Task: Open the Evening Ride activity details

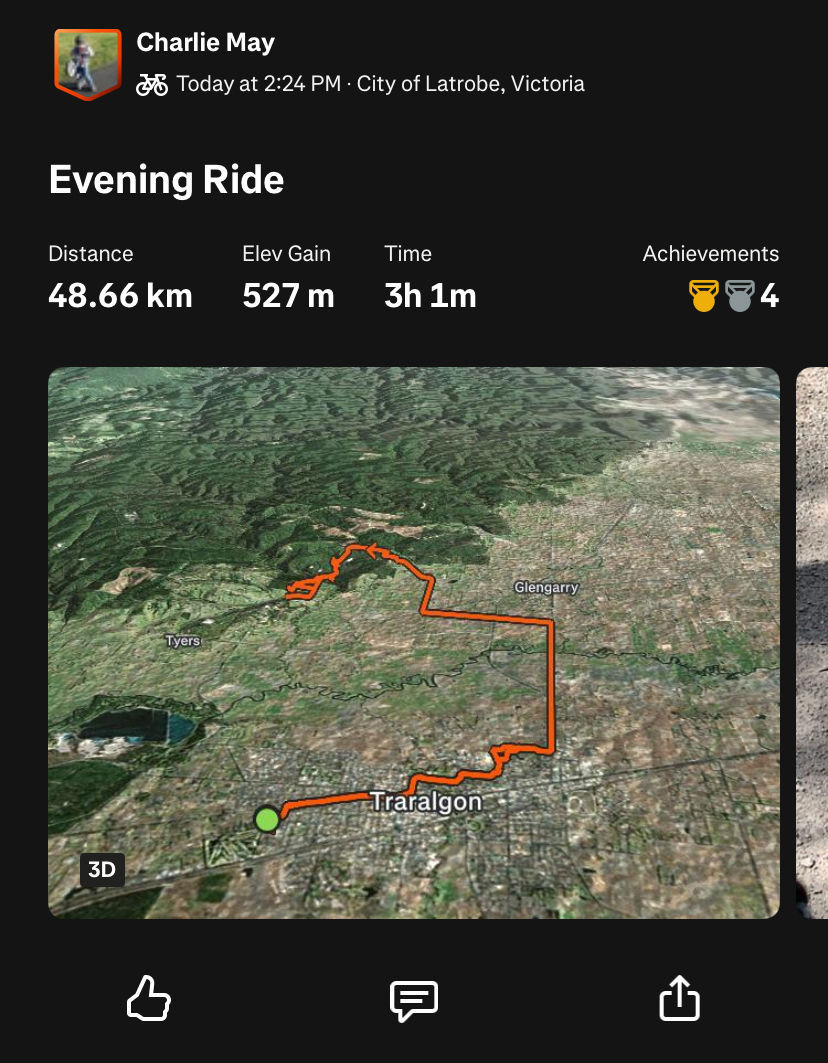Action: (166, 181)
